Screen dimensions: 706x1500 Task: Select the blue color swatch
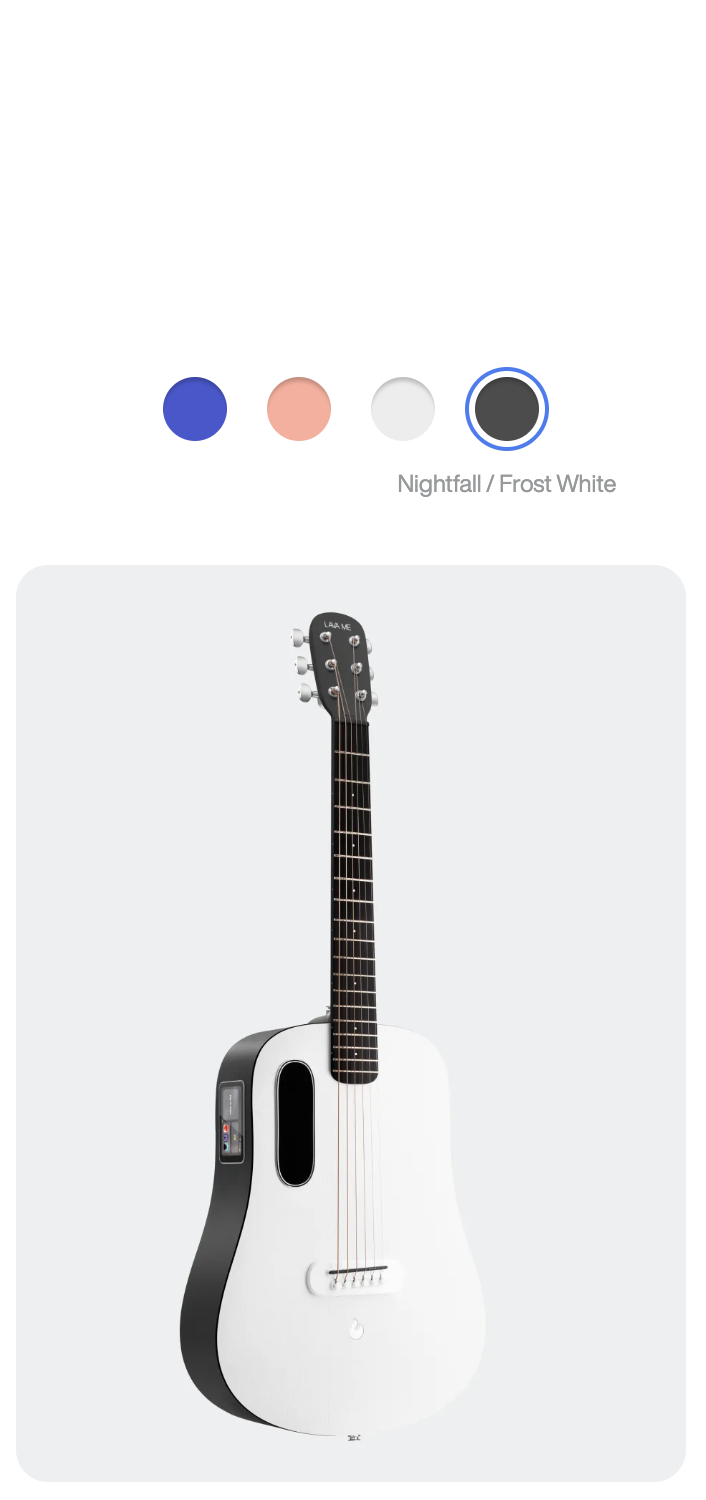pos(195,409)
